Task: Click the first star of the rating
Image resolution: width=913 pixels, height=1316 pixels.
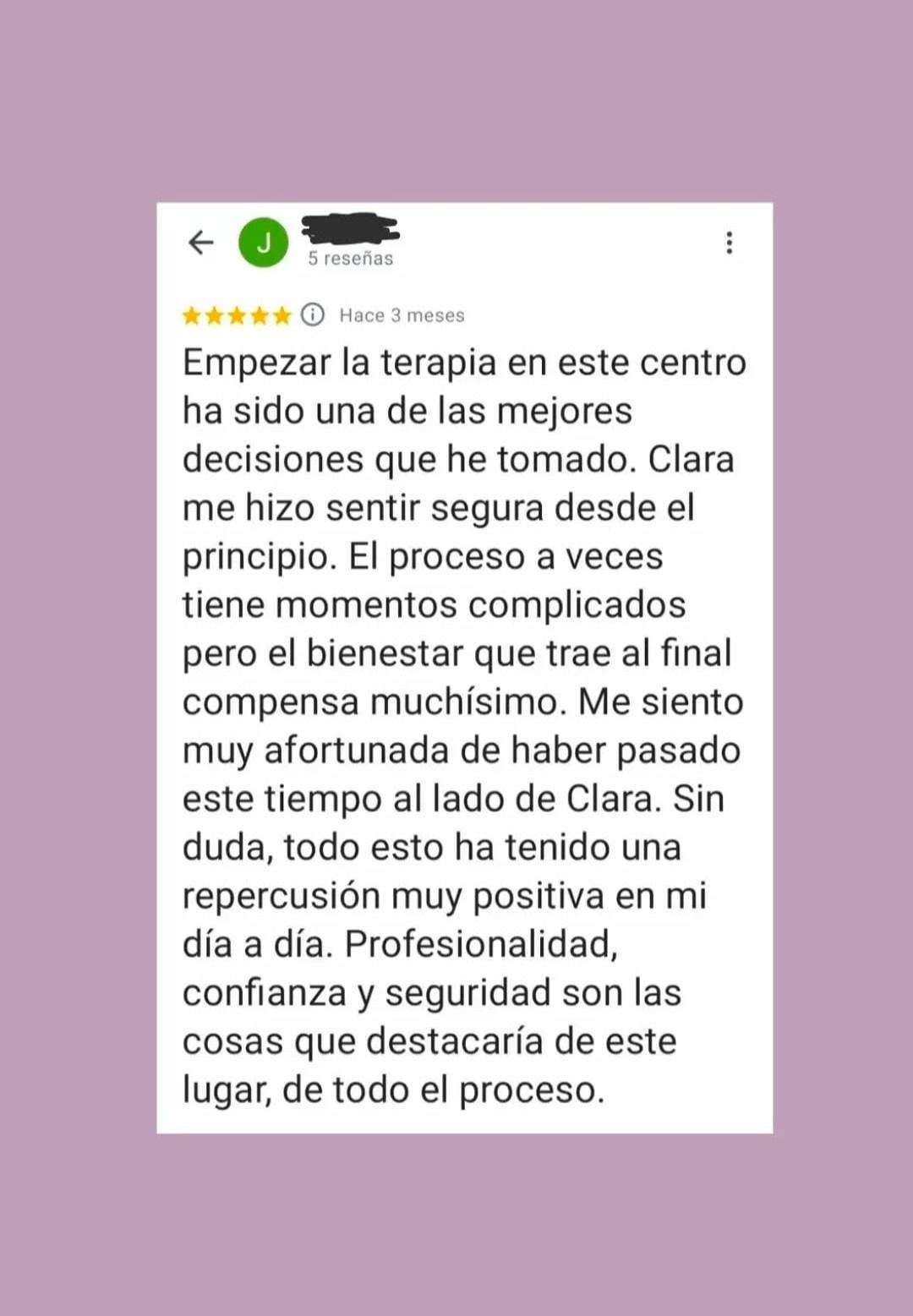Action: point(192,315)
